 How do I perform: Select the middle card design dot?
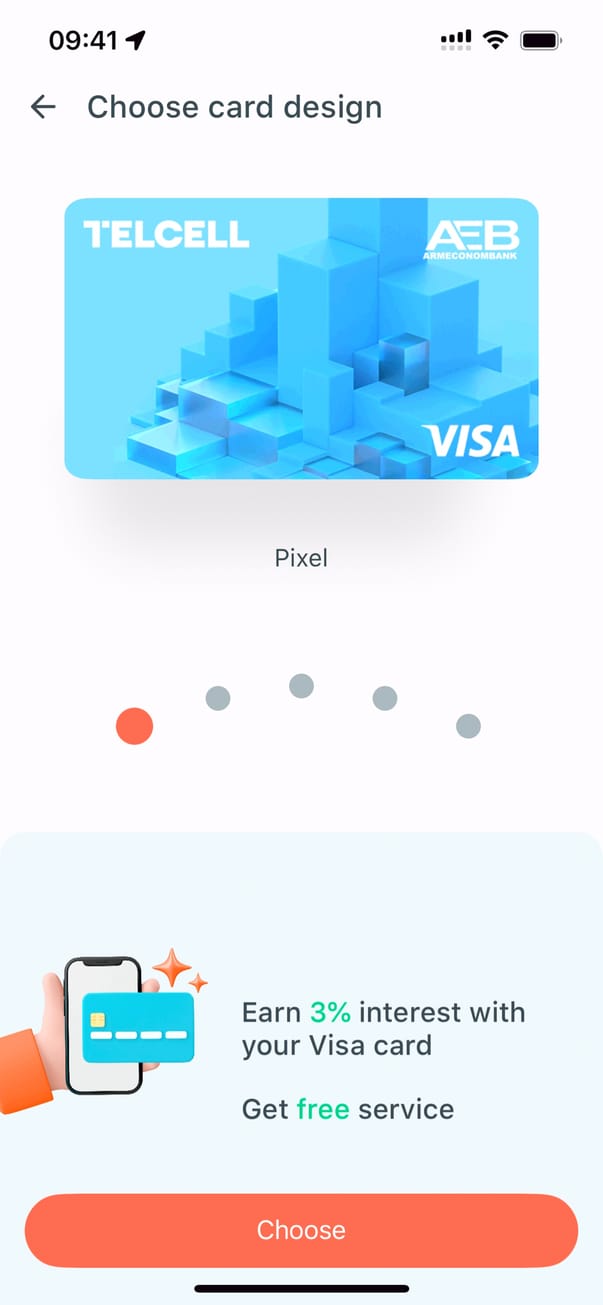pos(301,686)
